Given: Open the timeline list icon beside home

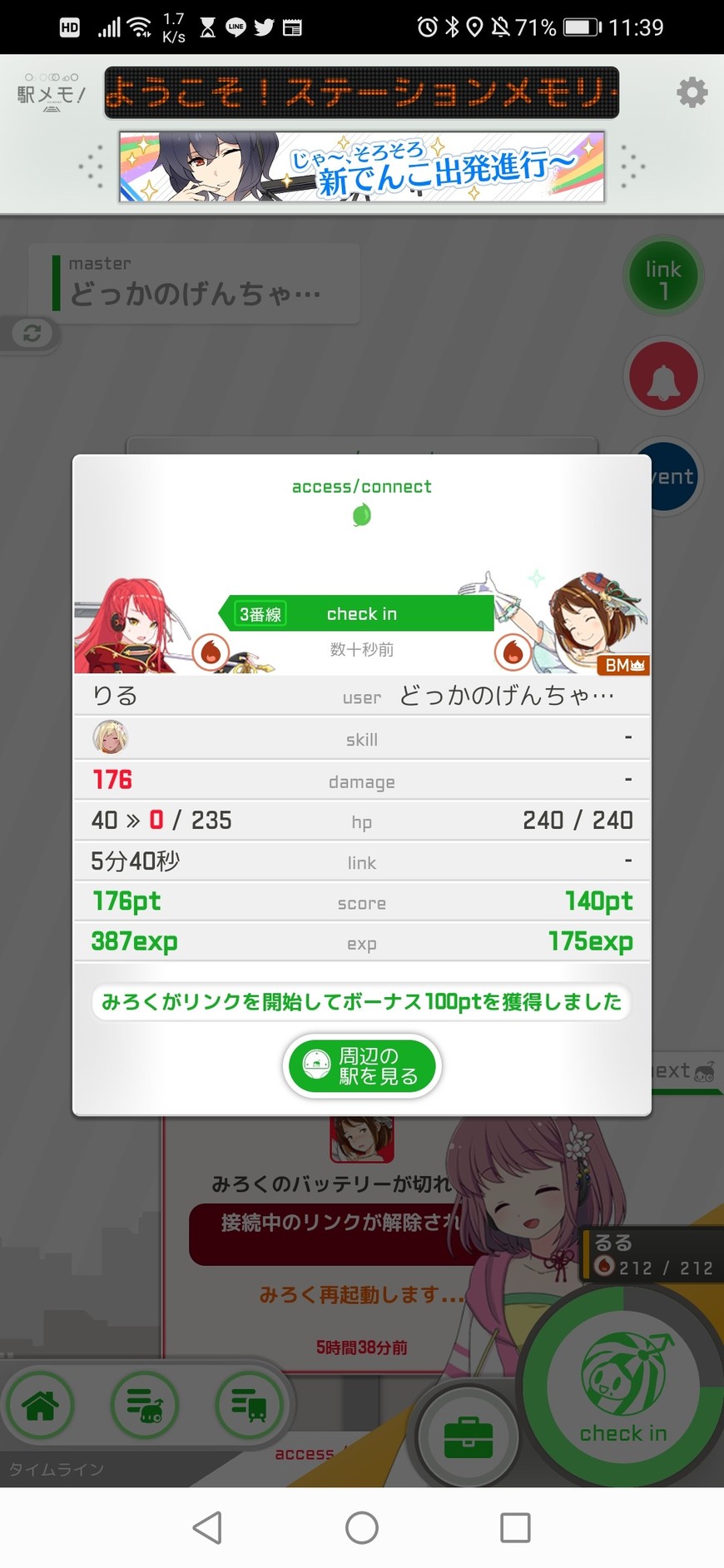Looking at the screenshot, I should click(x=145, y=1406).
